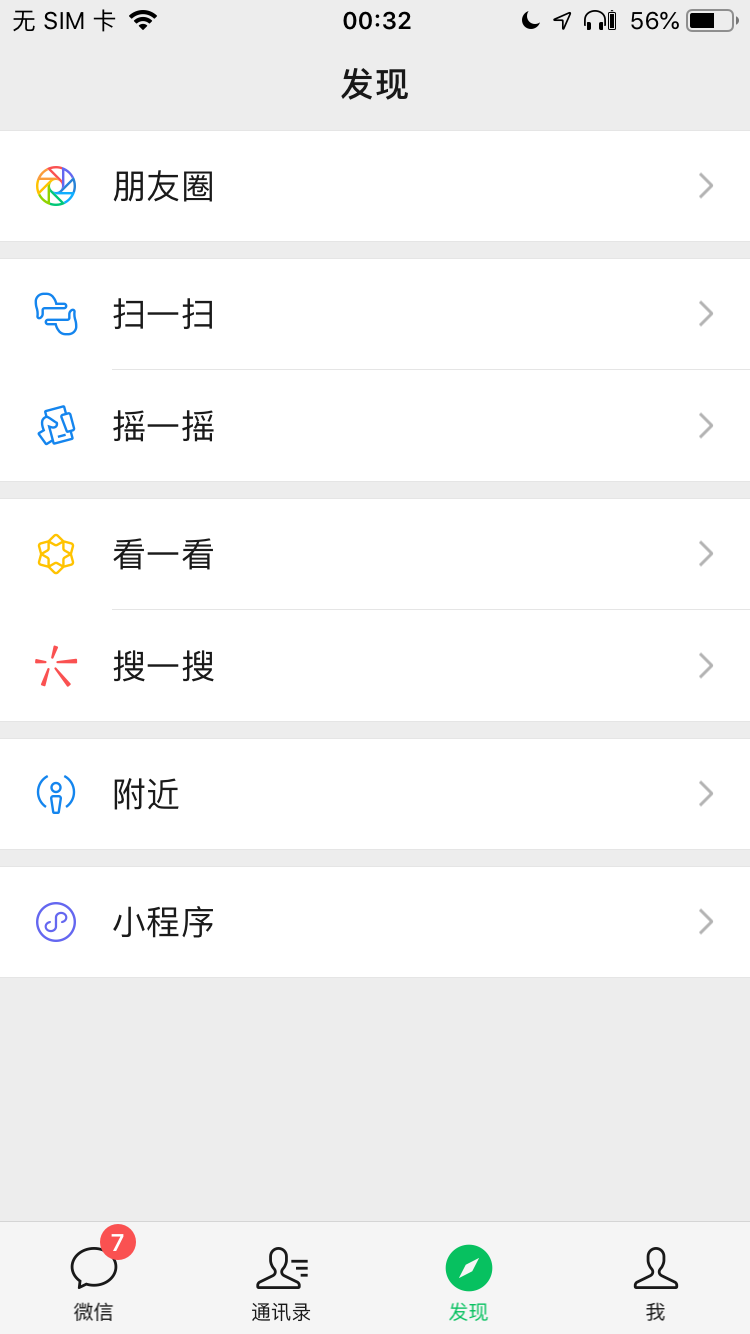The image size is (750, 1334).
Task: Open 扫一扫 scanner
Action: point(375,314)
